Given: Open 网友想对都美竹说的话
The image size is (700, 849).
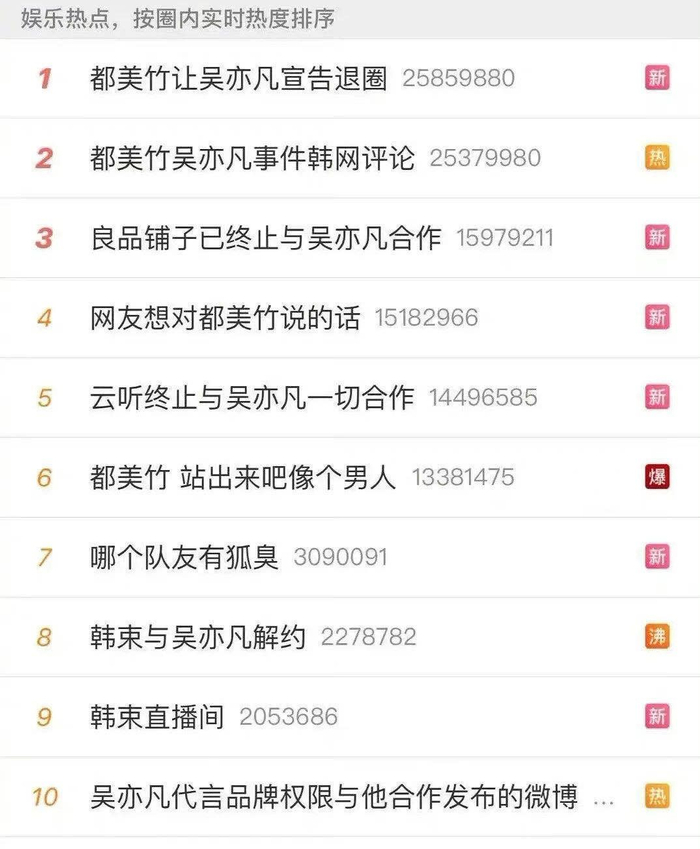Looking at the screenshot, I should [x=225, y=318].
